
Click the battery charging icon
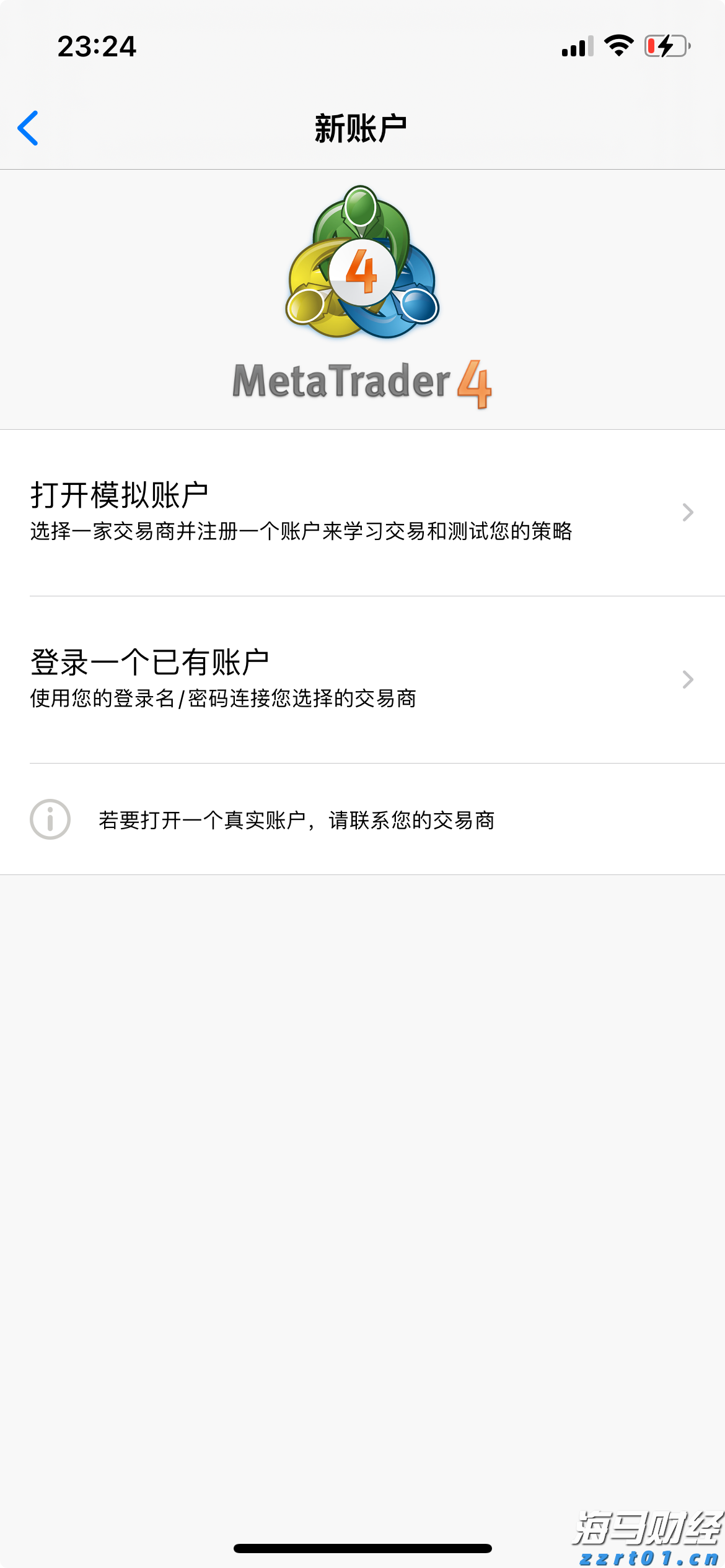click(667, 45)
